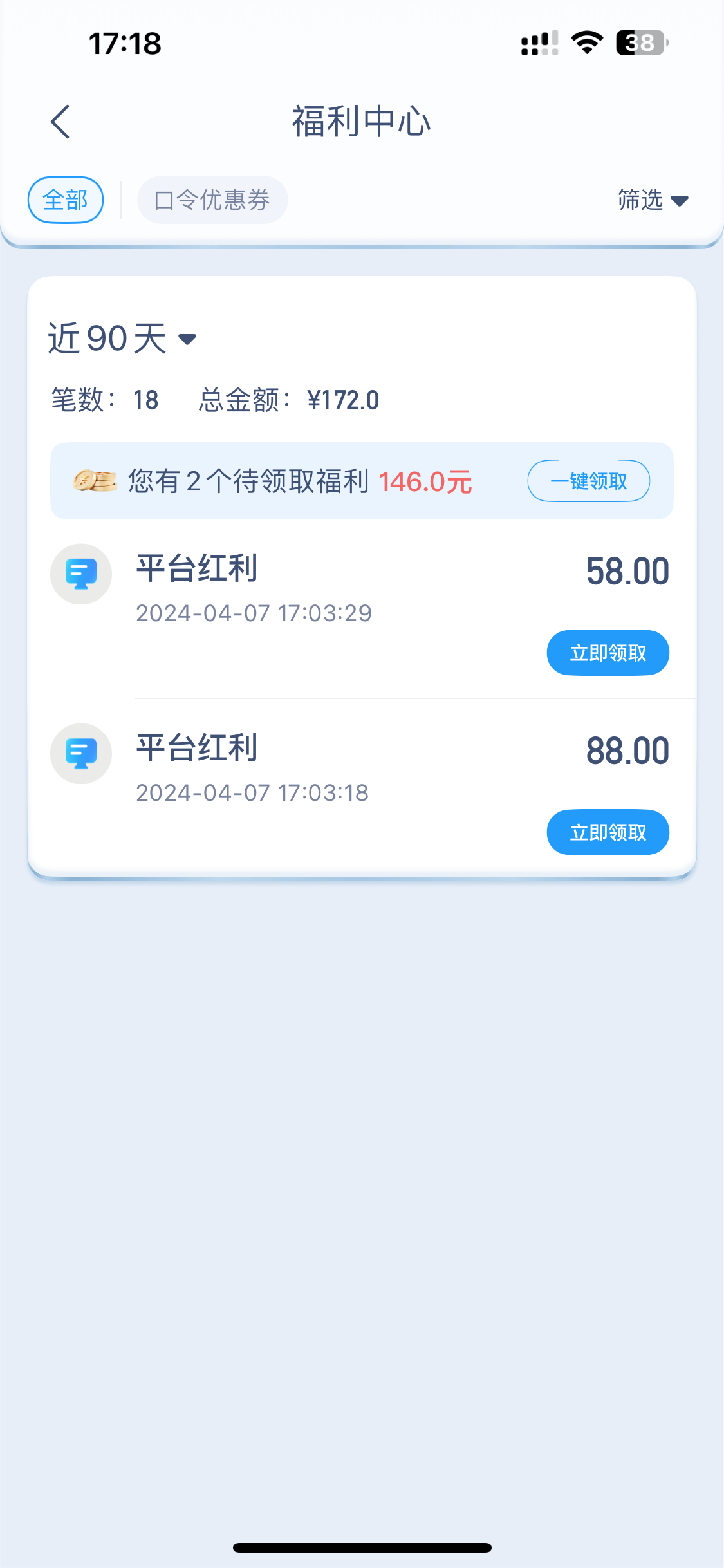Tap the home indicator bar at screen bottom
Image resolution: width=724 pixels, height=1568 pixels.
(x=362, y=1548)
